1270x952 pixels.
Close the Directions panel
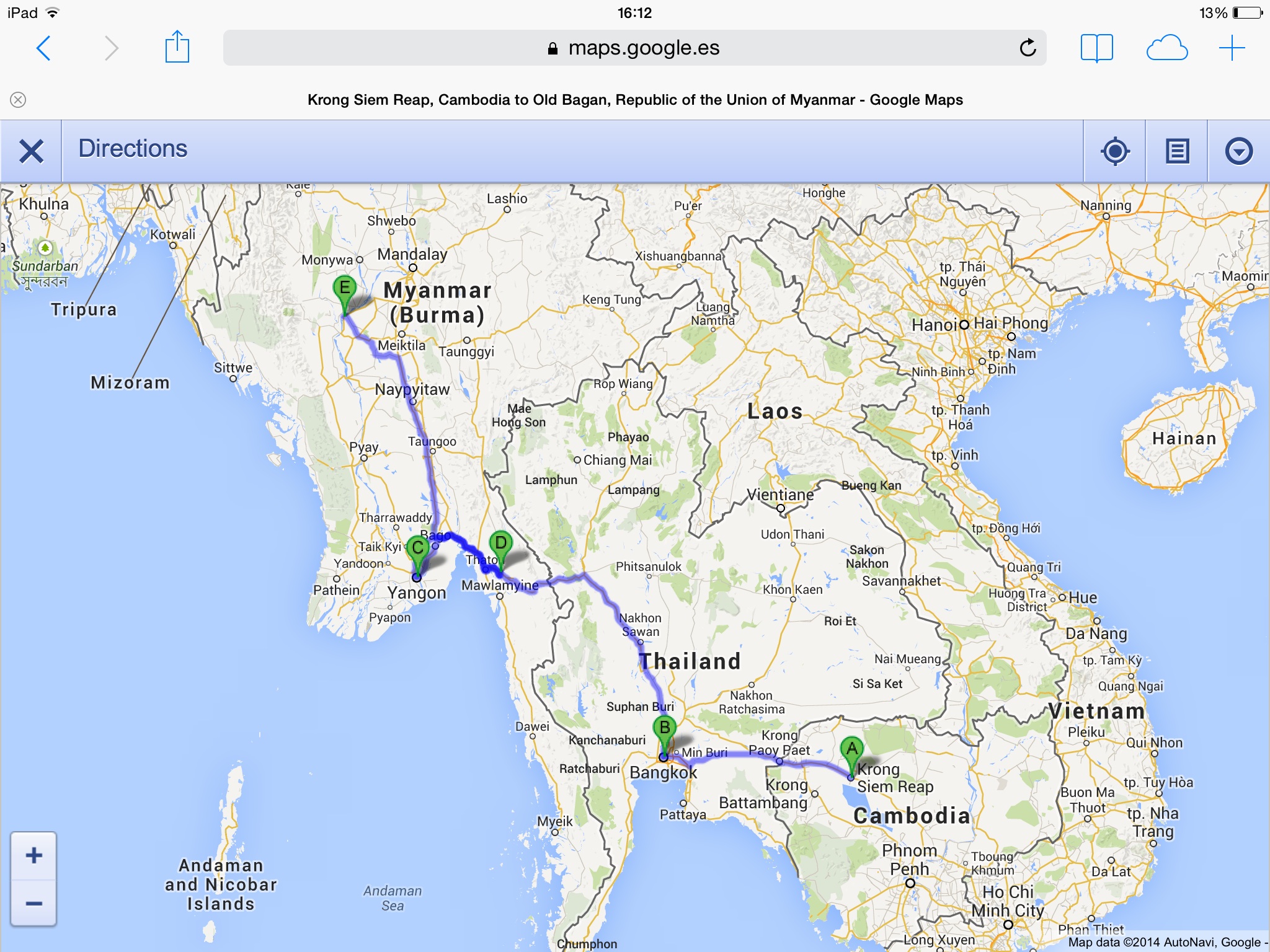[x=31, y=151]
